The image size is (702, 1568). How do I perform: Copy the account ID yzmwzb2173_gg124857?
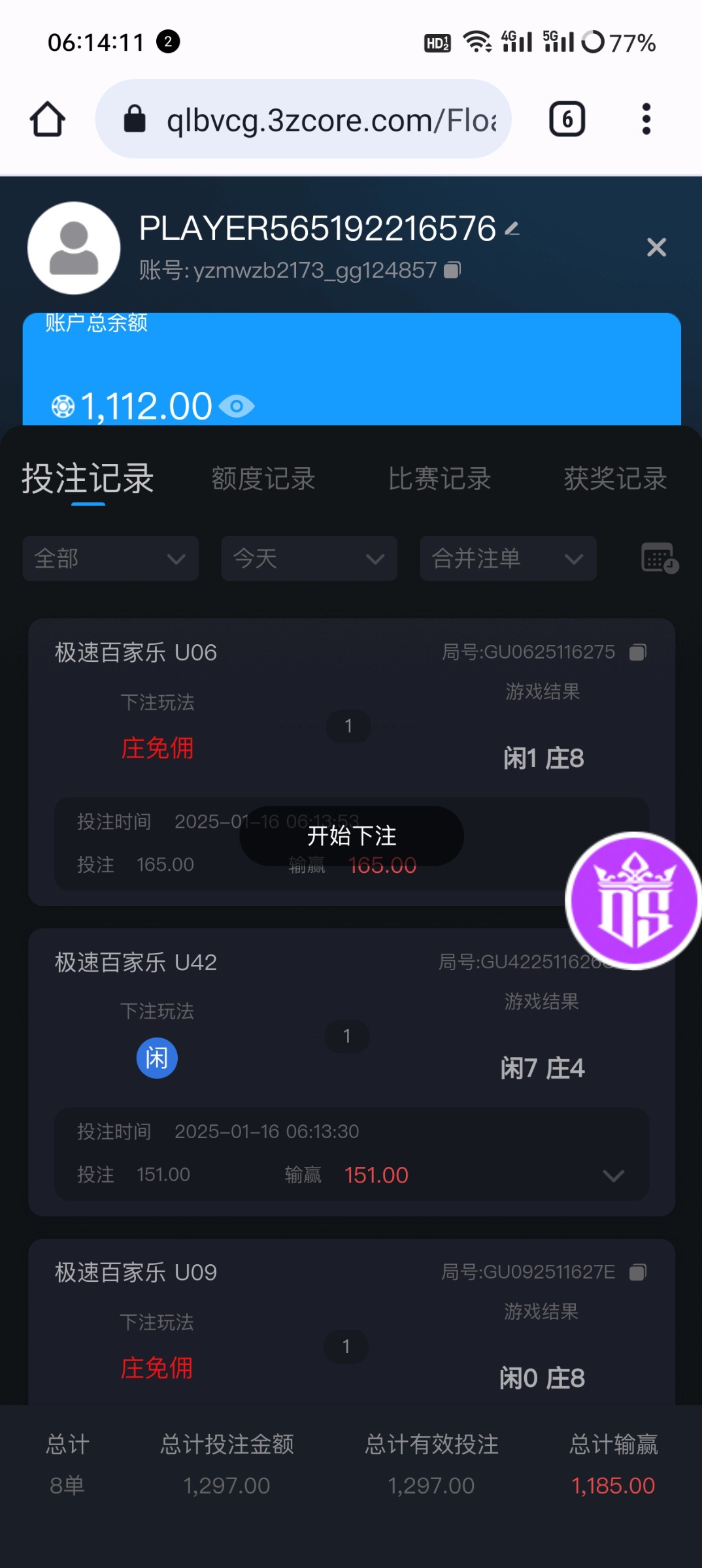452,270
